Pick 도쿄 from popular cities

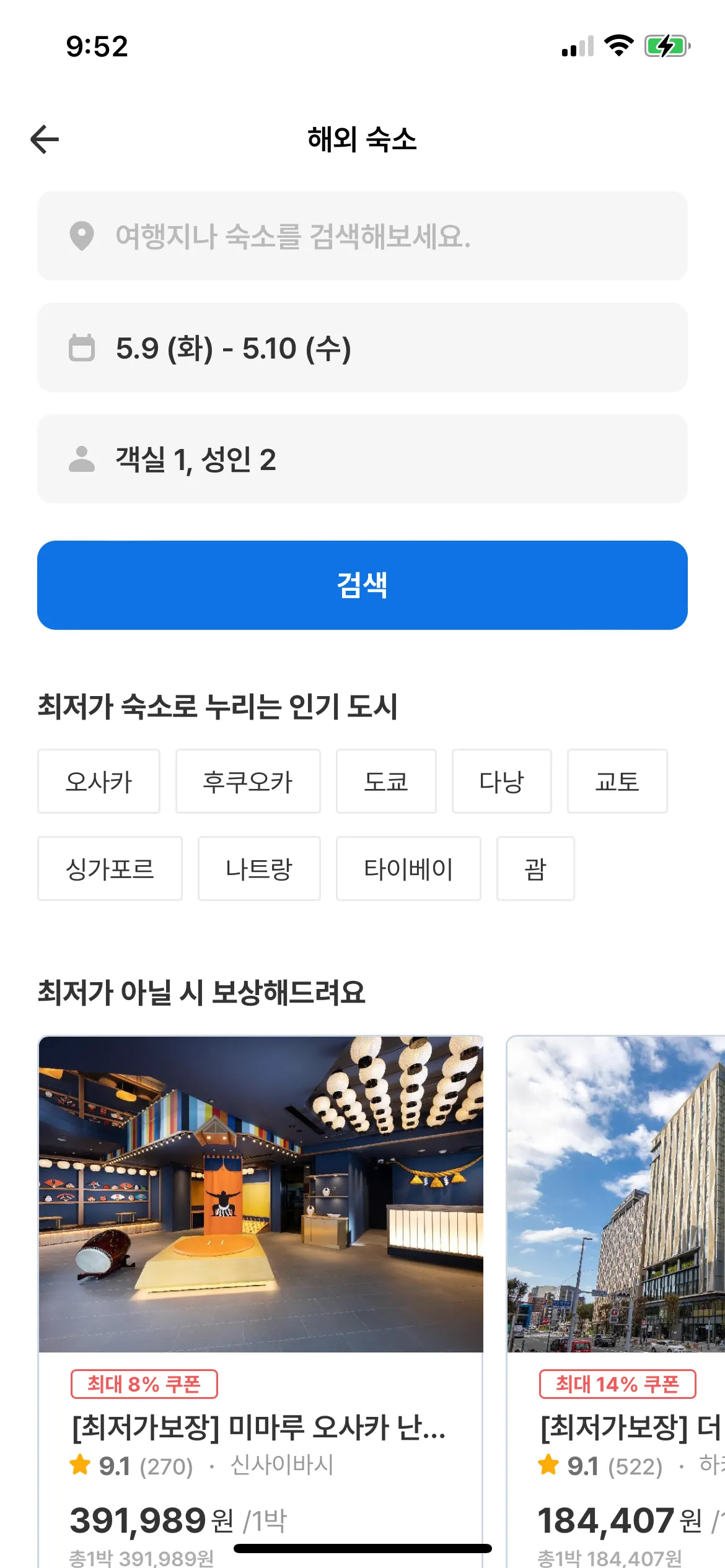tap(386, 782)
